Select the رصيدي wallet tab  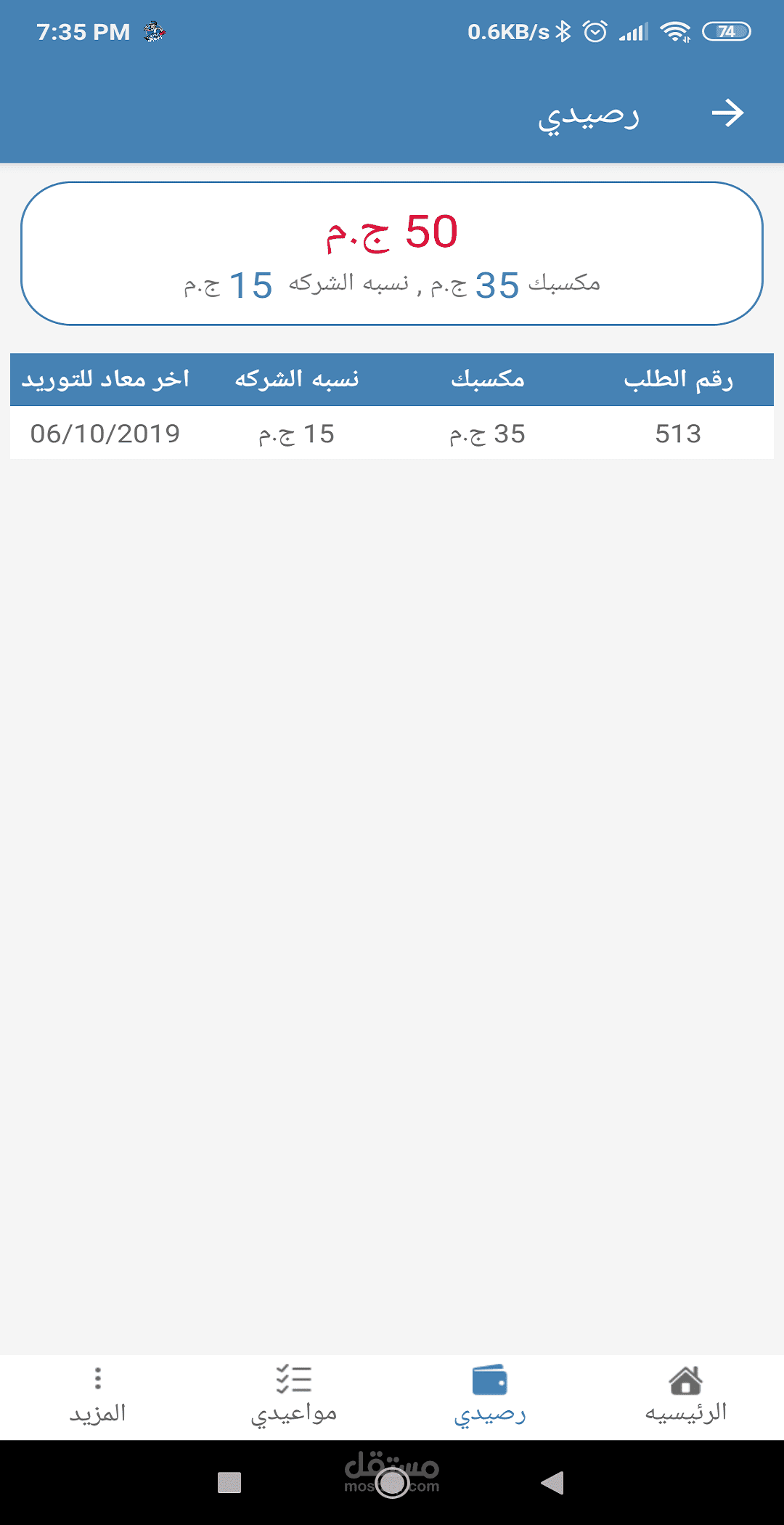point(490,1396)
